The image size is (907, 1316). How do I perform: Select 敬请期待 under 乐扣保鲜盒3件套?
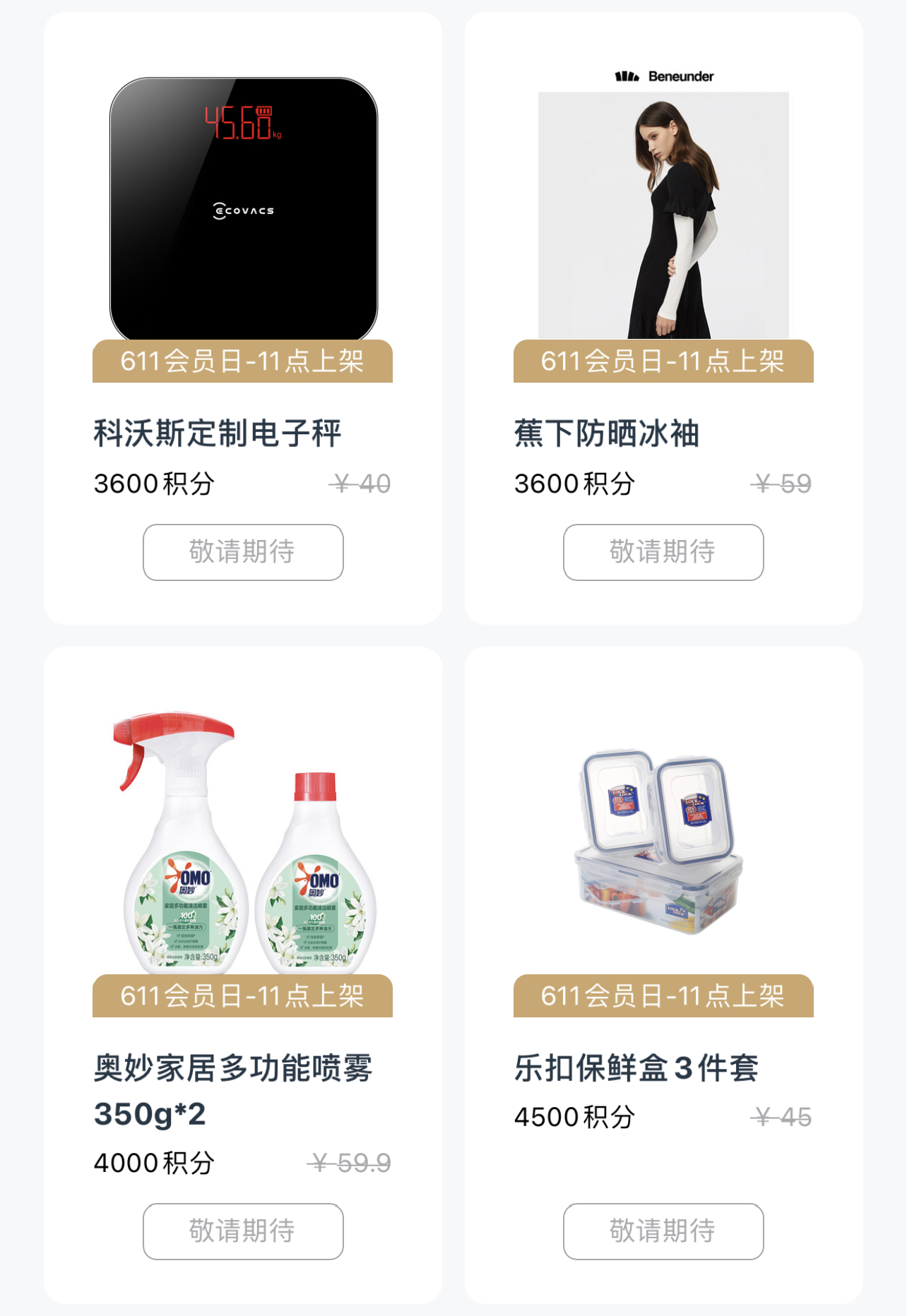pos(663,1231)
